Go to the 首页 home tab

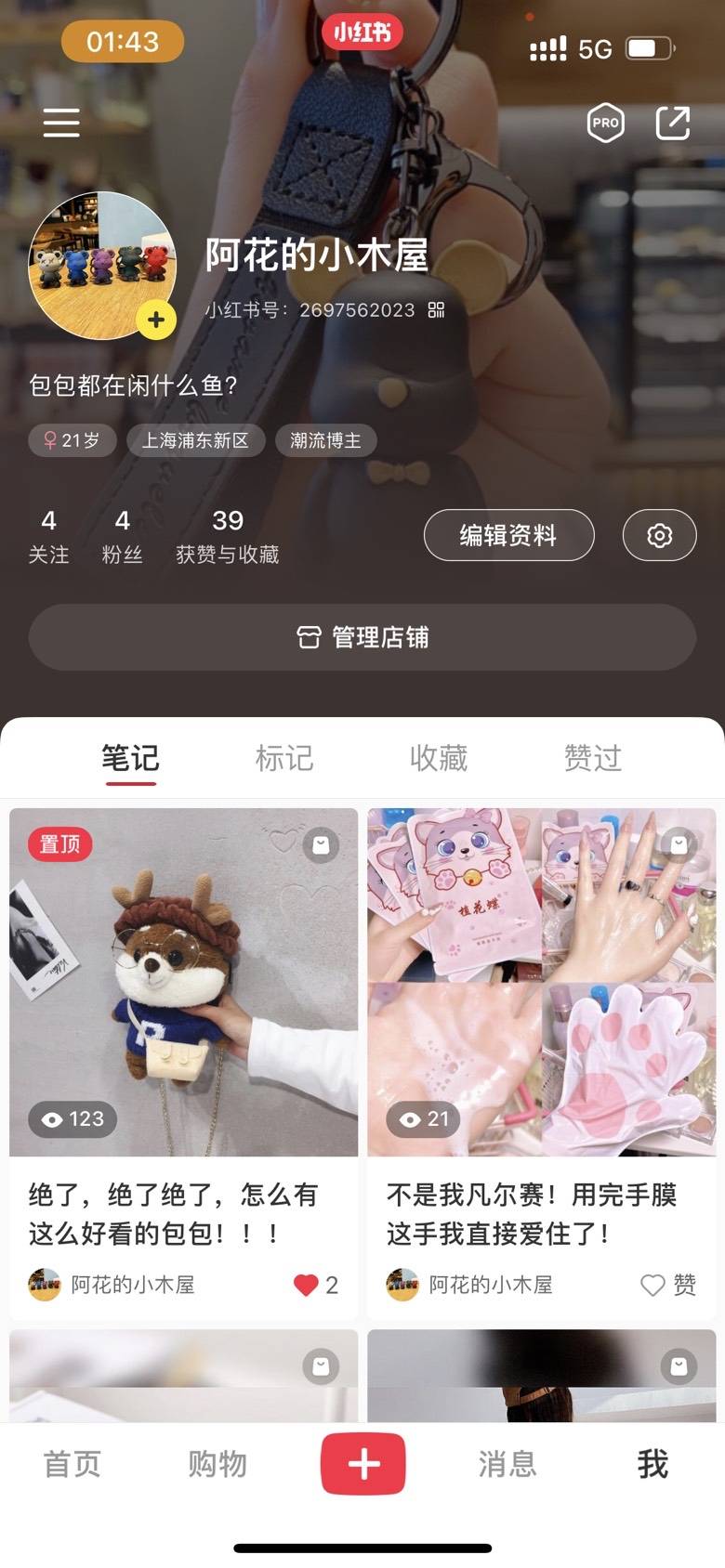(x=72, y=1464)
